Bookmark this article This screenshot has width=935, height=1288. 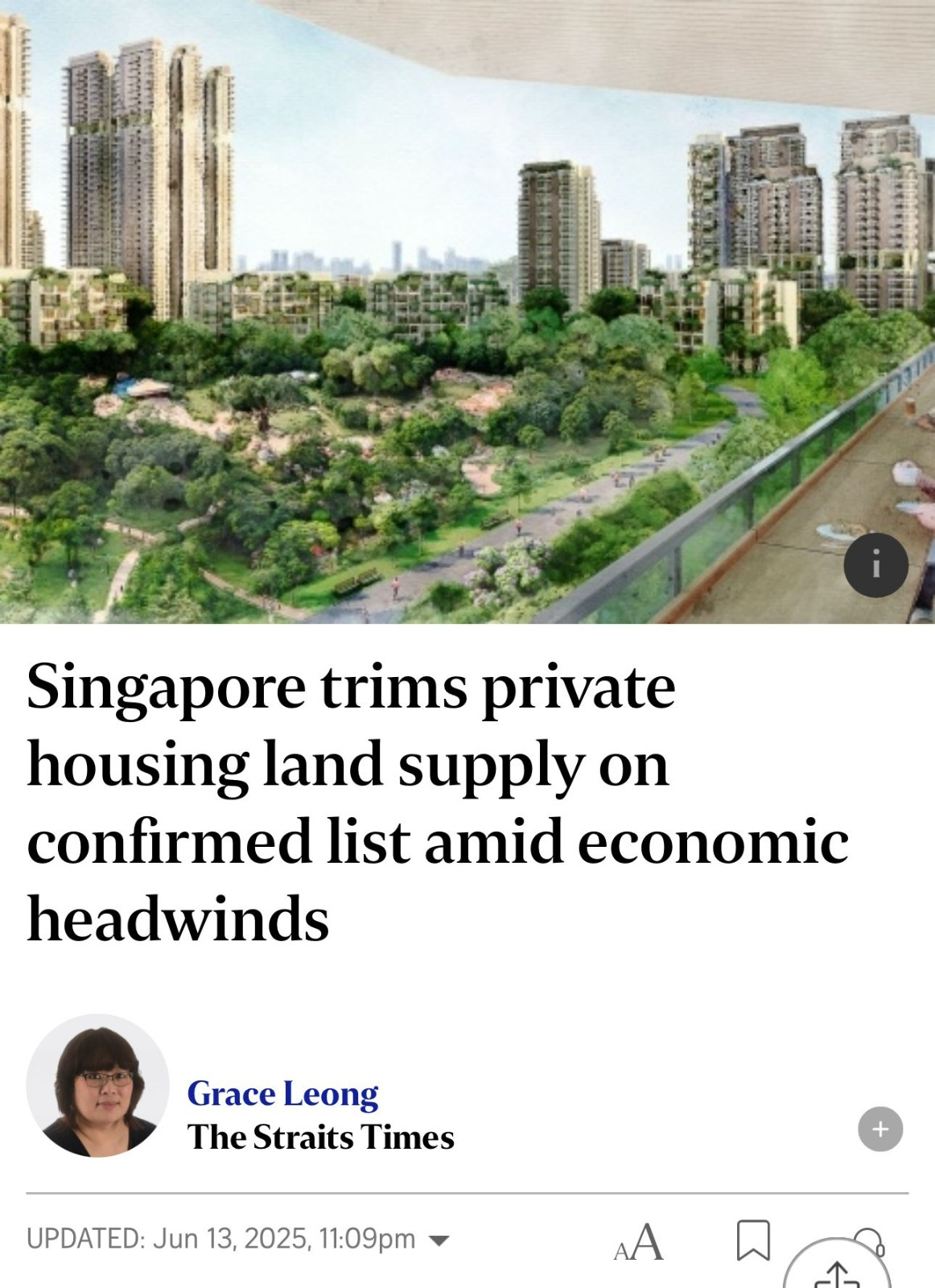click(x=752, y=1240)
